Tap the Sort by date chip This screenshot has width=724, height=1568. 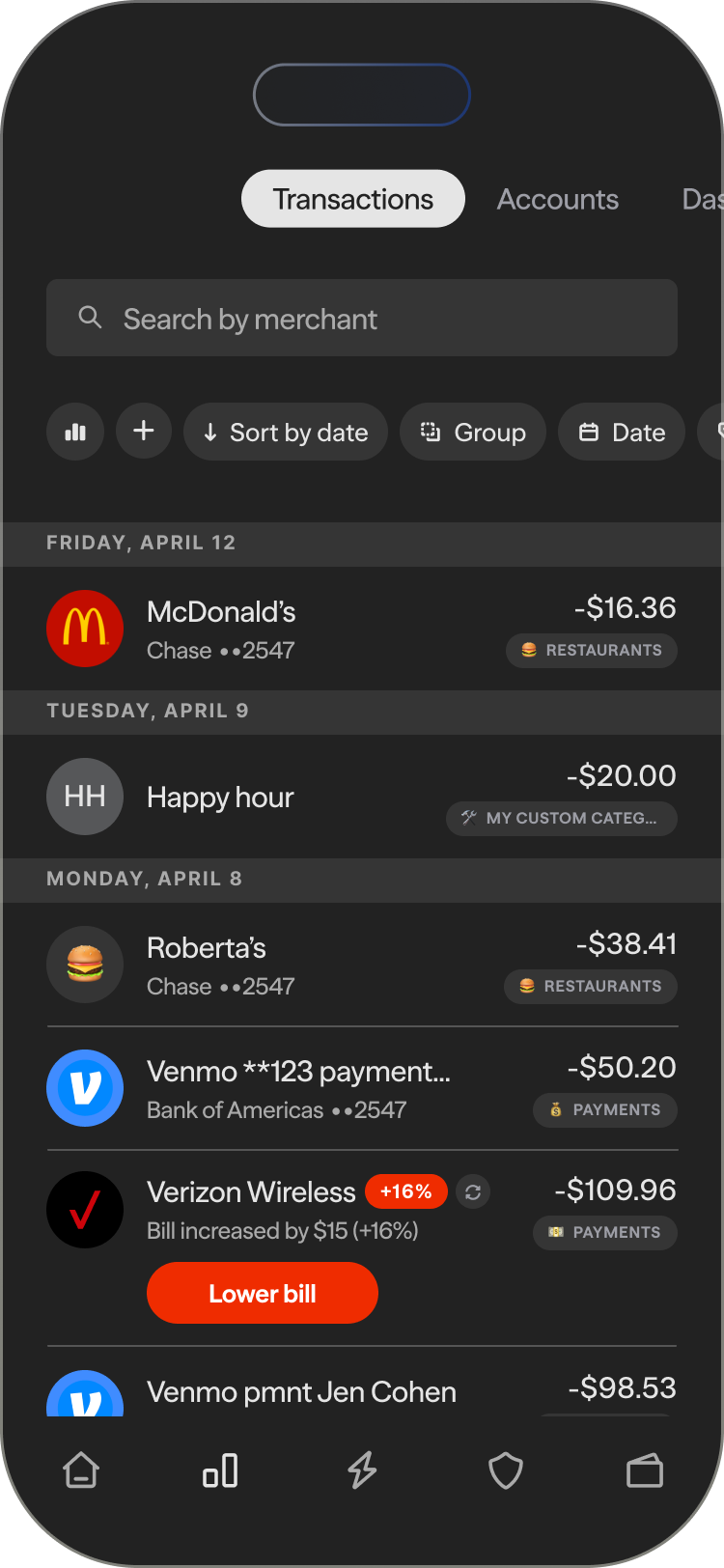point(286,432)
